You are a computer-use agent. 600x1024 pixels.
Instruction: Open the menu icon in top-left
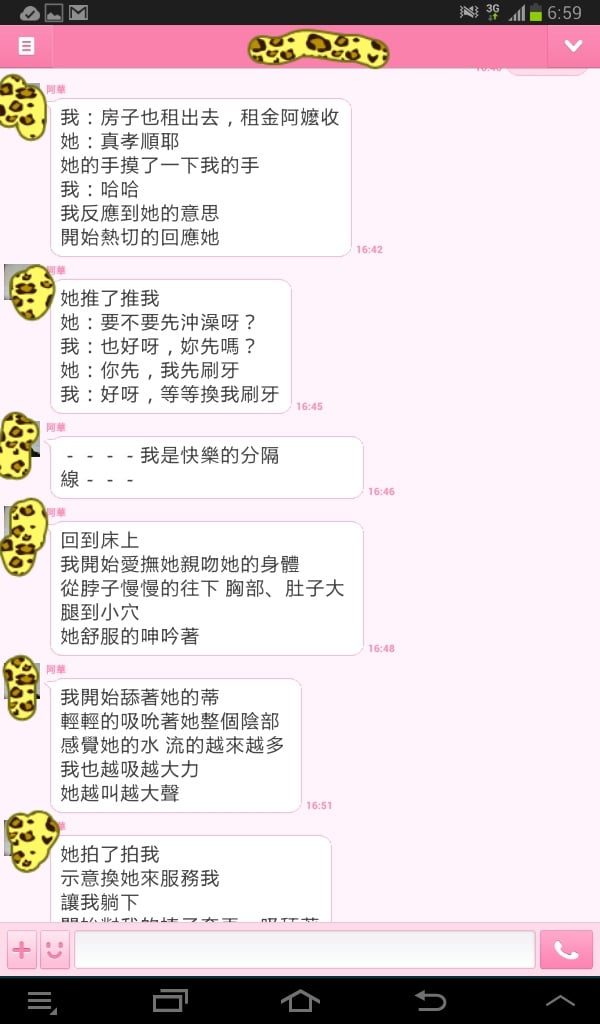pos(27,46)
